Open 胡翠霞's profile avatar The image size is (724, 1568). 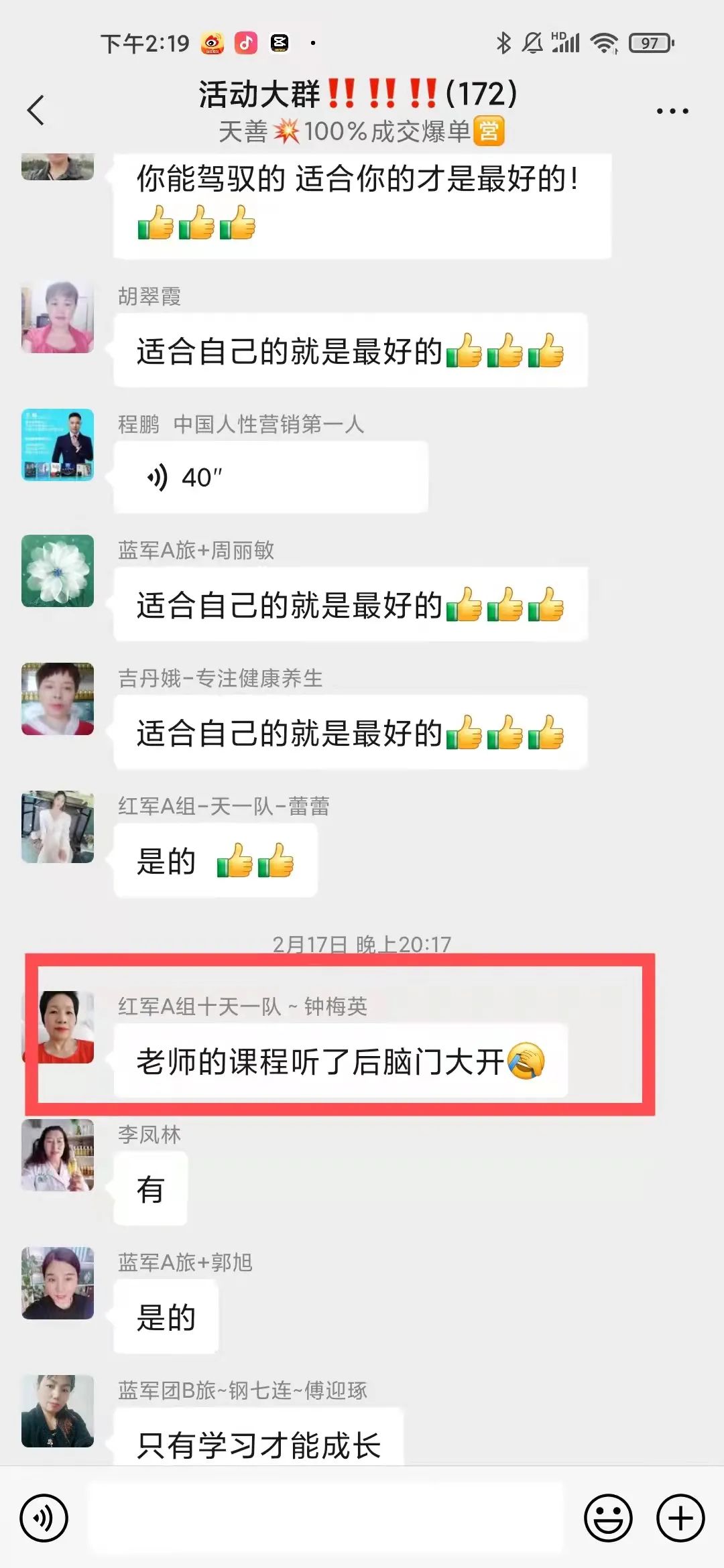[58, 317]
